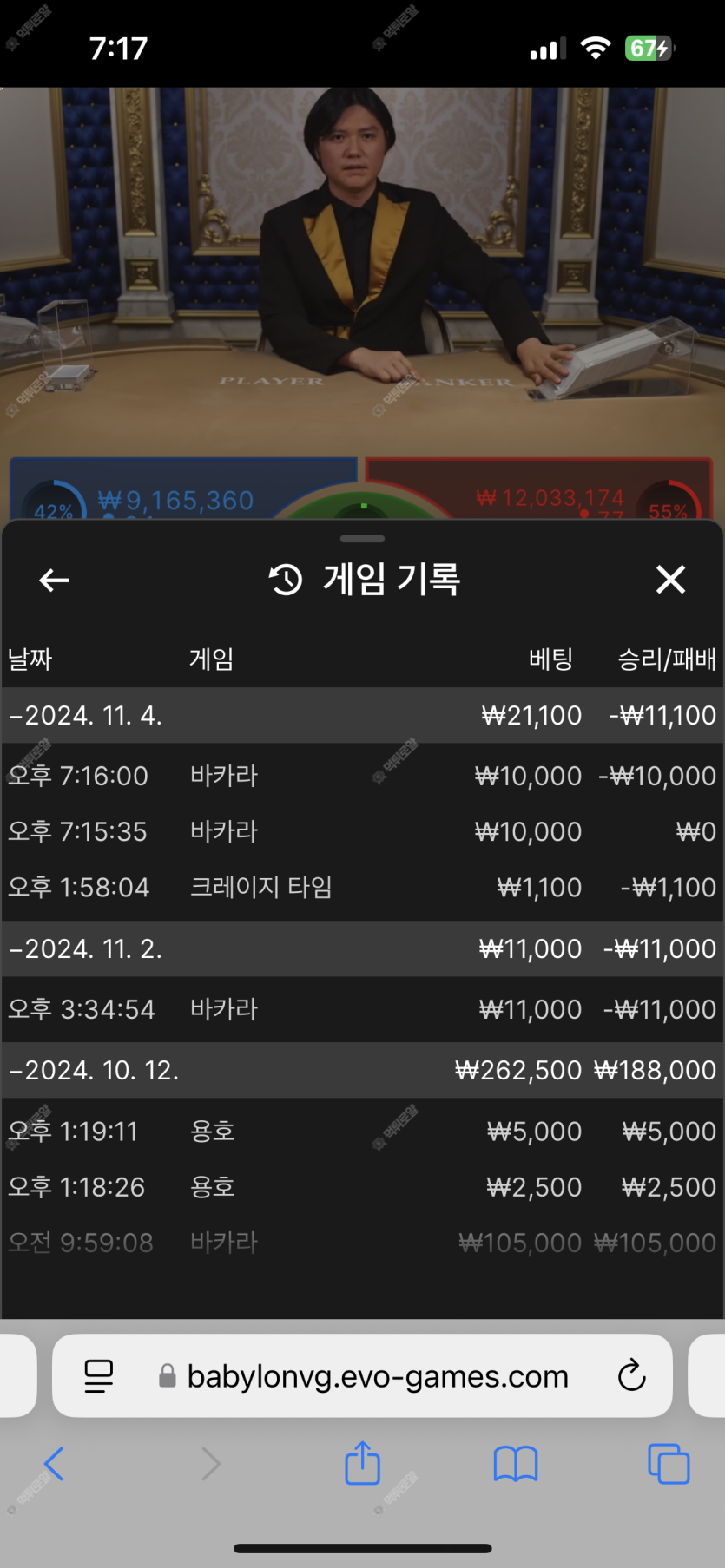
Task: Open the 크레이지 타임 game record
Action: coord(362,887)
